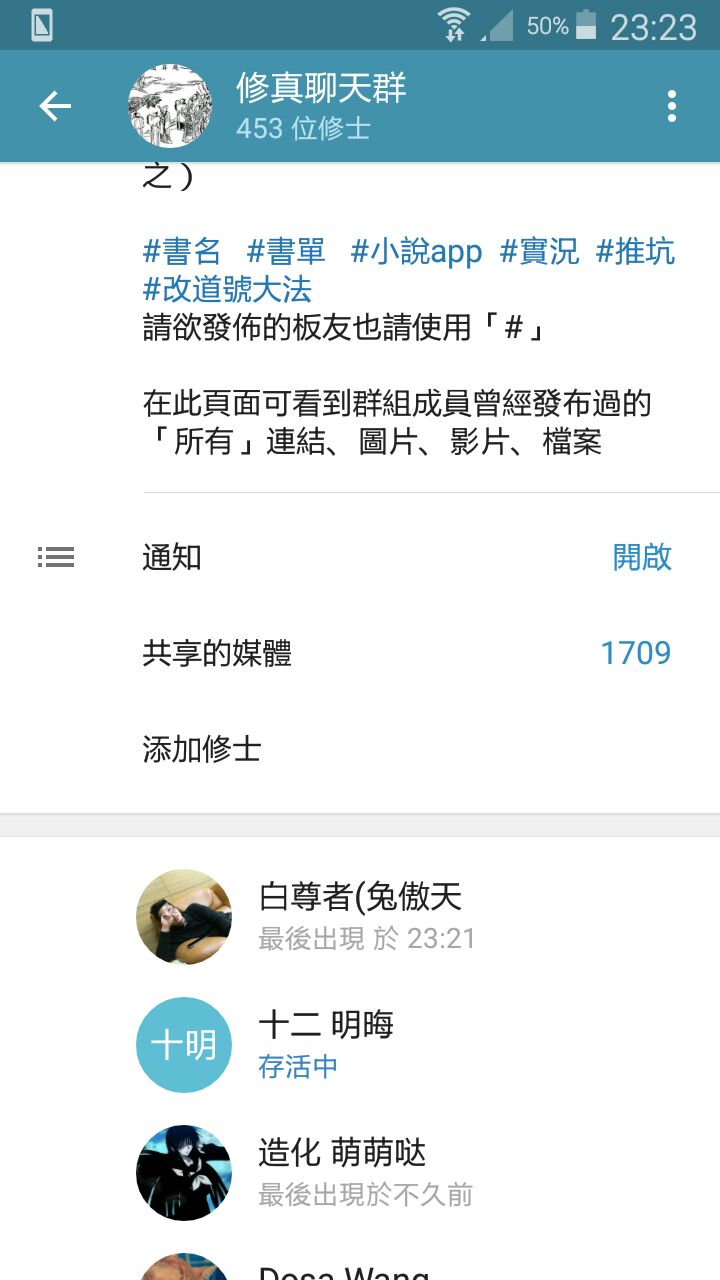Open the #書單 hashtag
The width and height of the screenshot is (720, 1280).
click(286, 251)
